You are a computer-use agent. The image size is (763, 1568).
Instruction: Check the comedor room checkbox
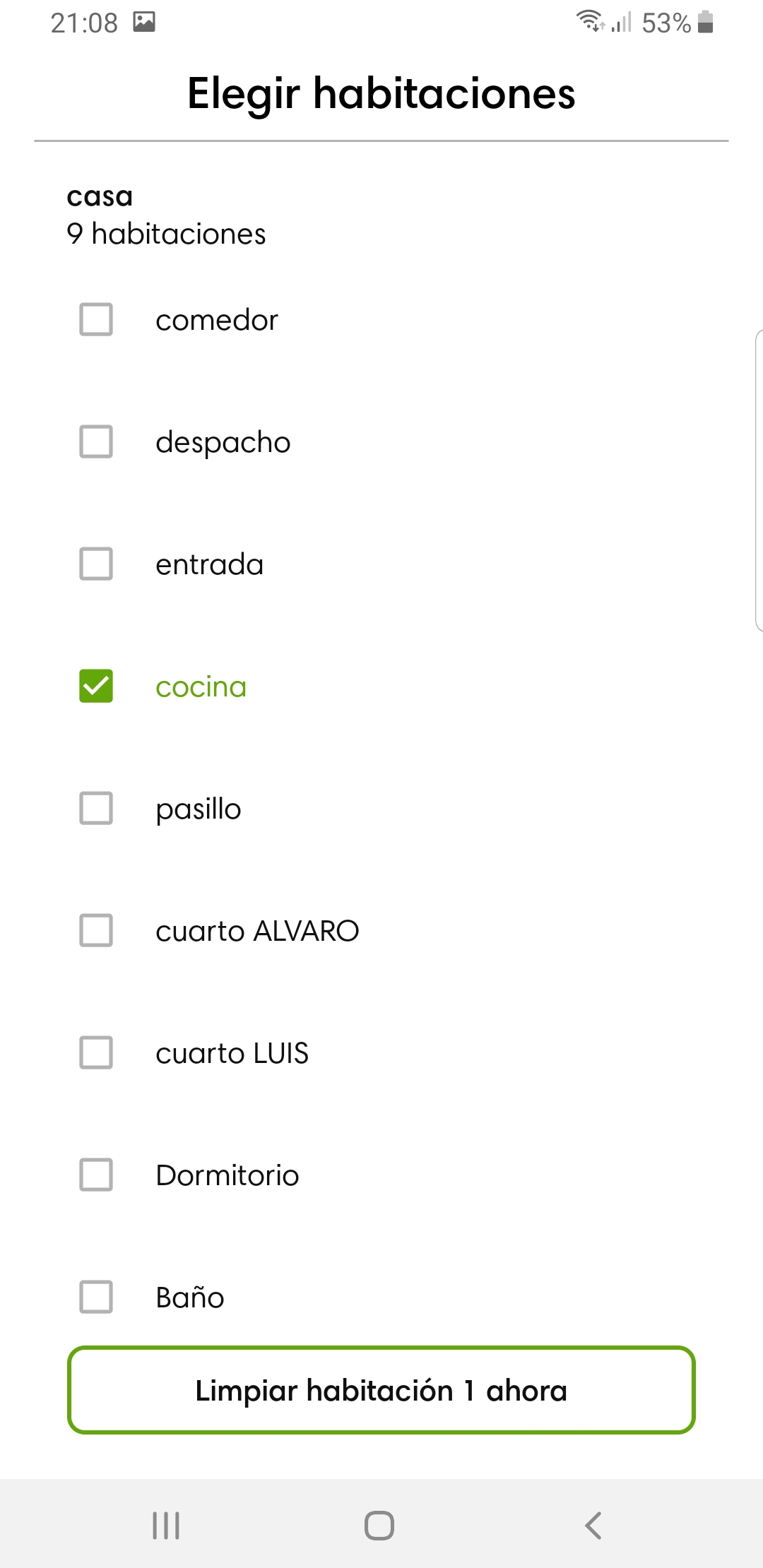pyautogui.click(x=96, y=319)
